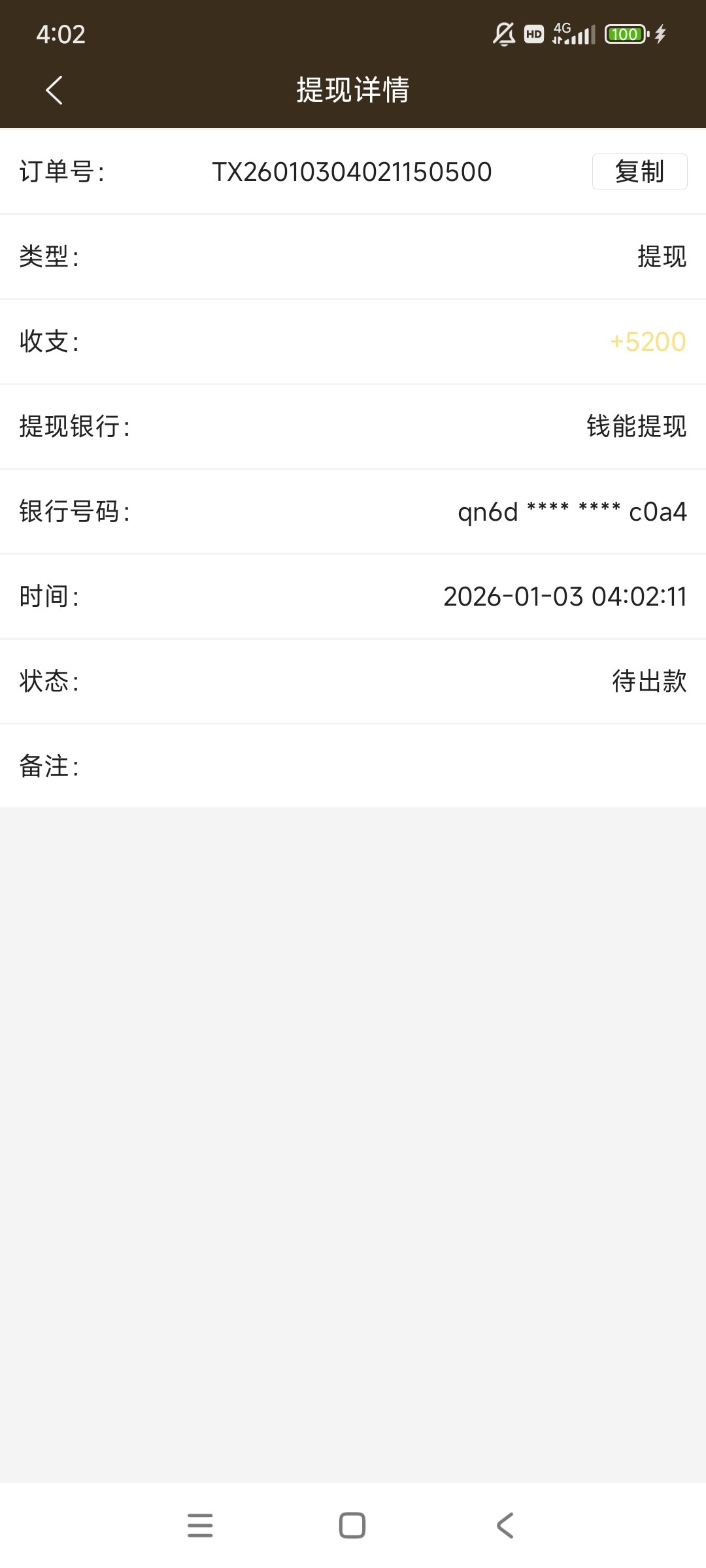706x1568 pixels.
Task: Go to home screen via system home button
Action: (x=352, y=1526)
